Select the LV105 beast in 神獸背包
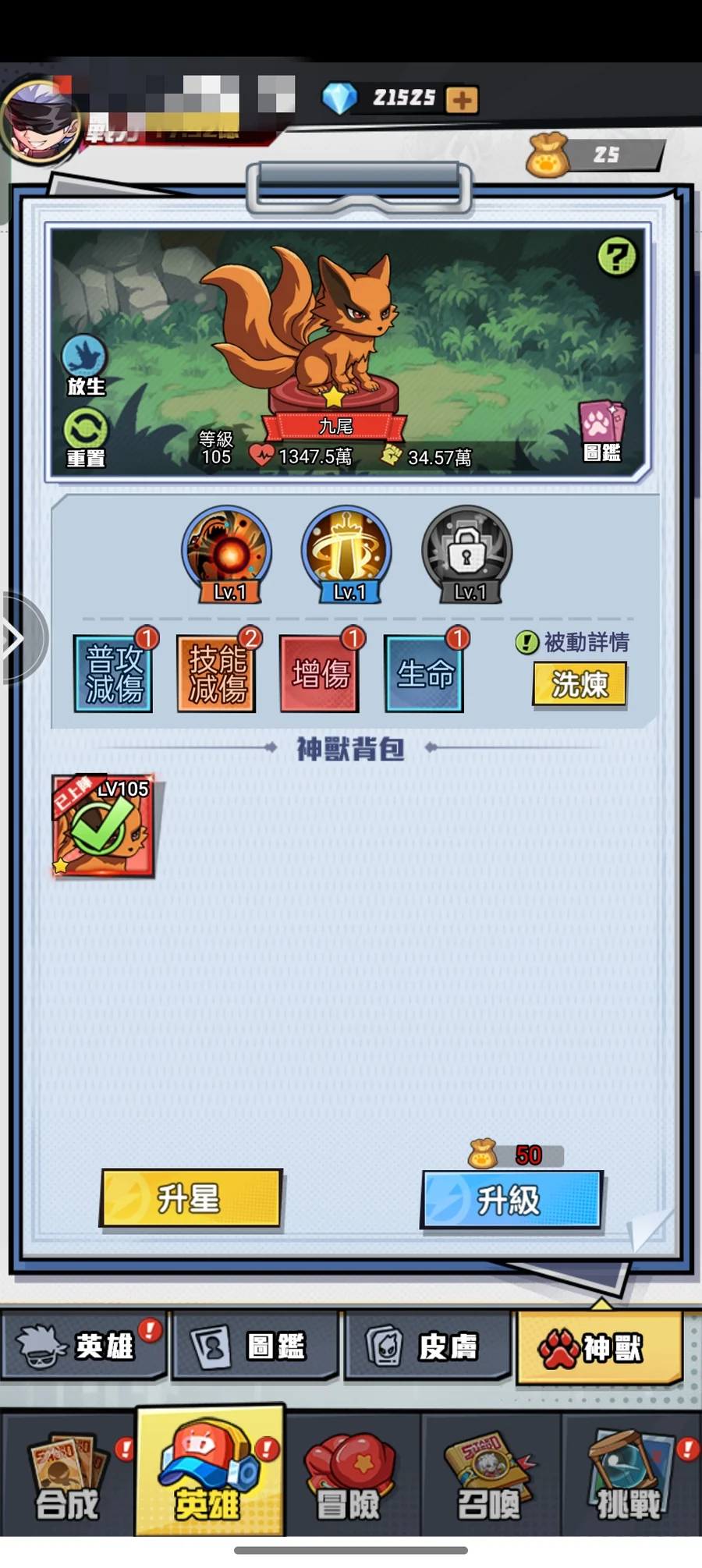 pos(103,825)
